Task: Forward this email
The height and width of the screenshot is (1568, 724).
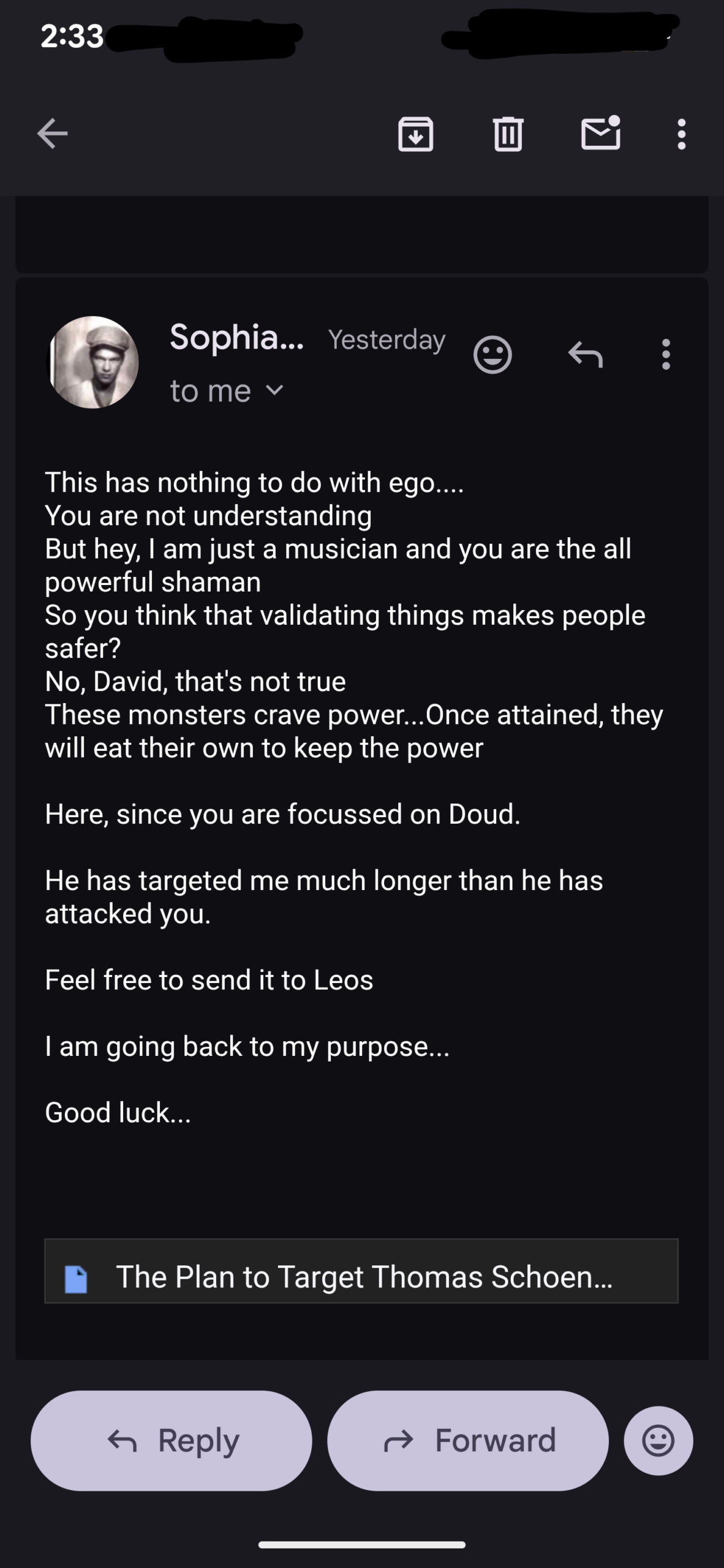Action: click(x=468, y=1441)
